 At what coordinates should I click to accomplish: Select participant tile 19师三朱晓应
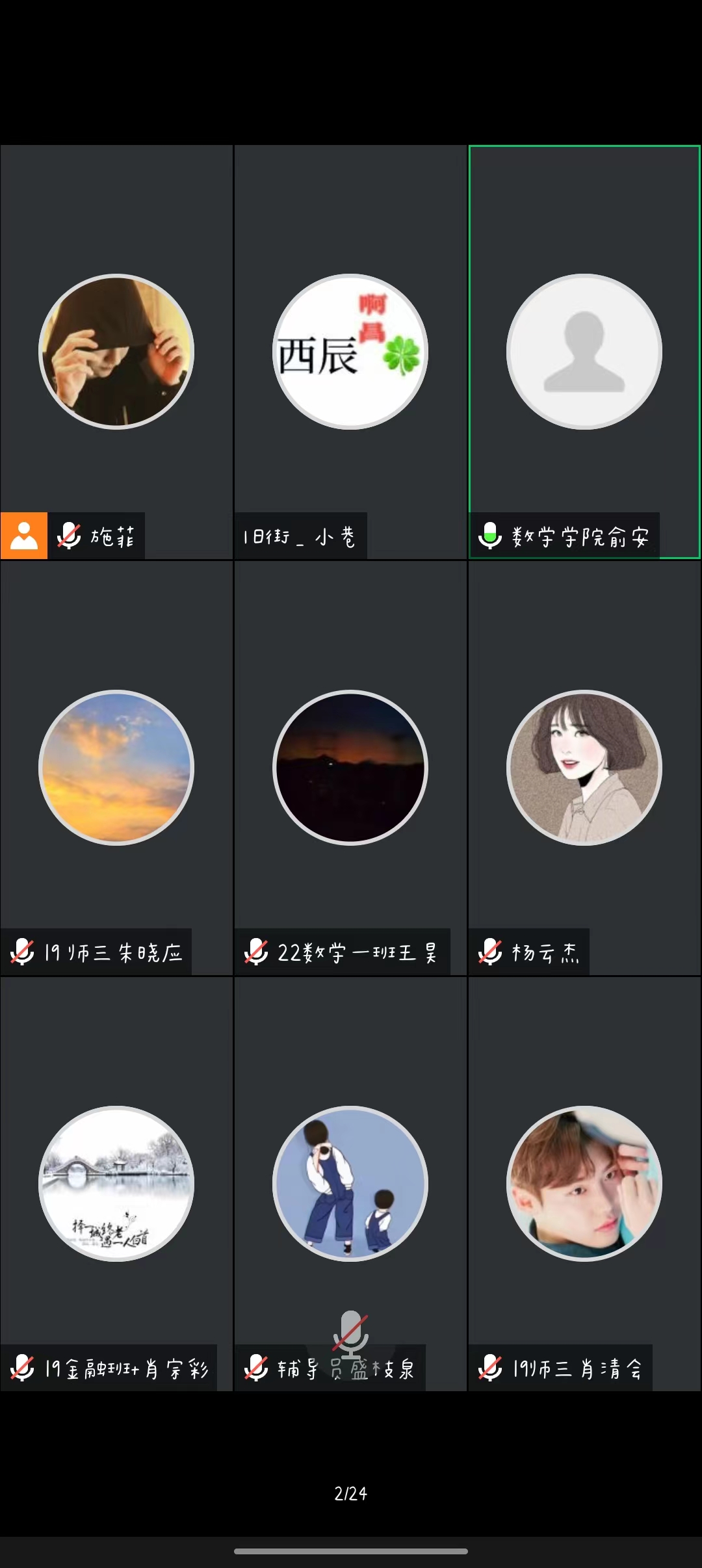[116, 768]
